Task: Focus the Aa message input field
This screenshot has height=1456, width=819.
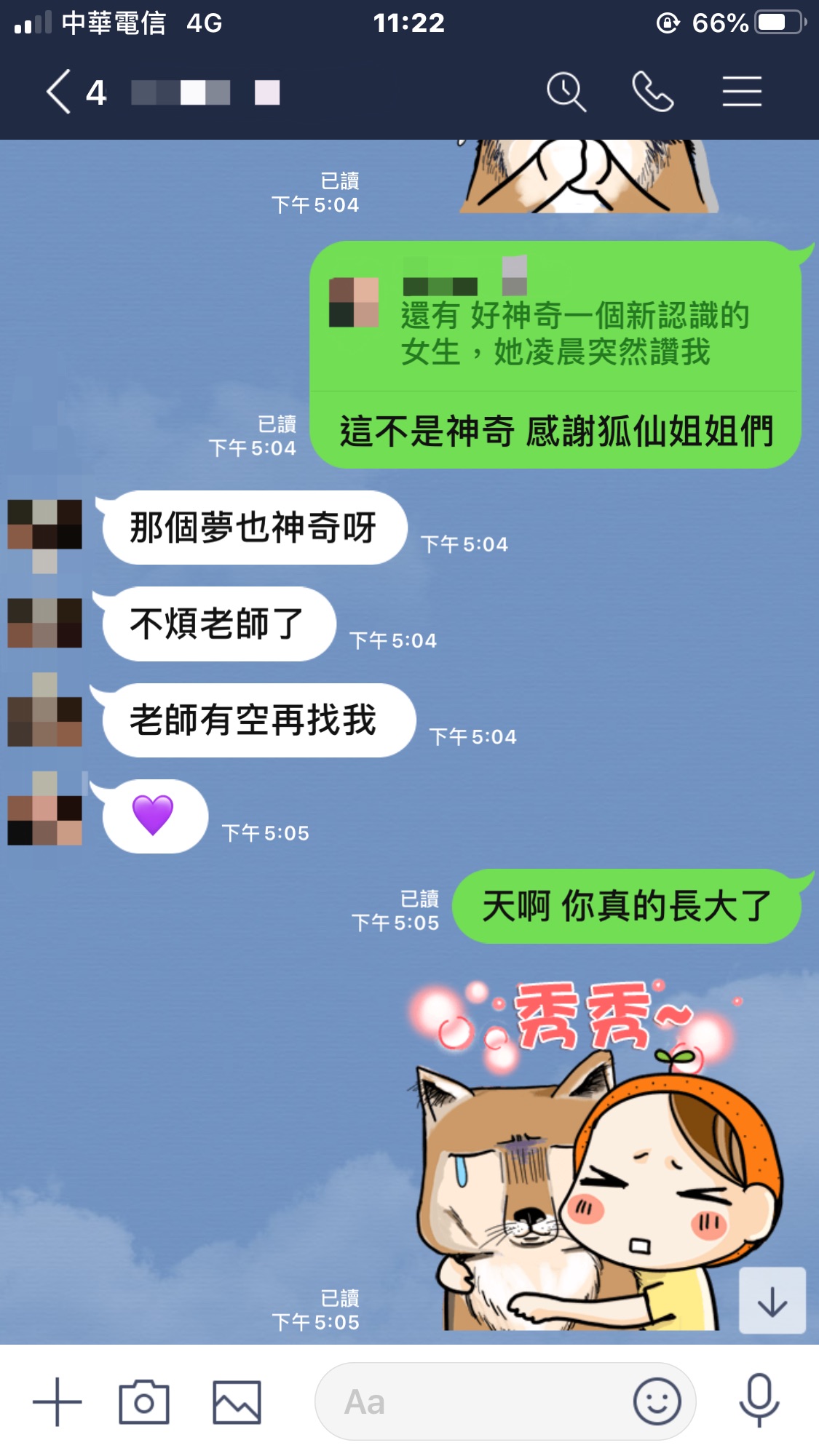Action: [x=473, y=1401]
